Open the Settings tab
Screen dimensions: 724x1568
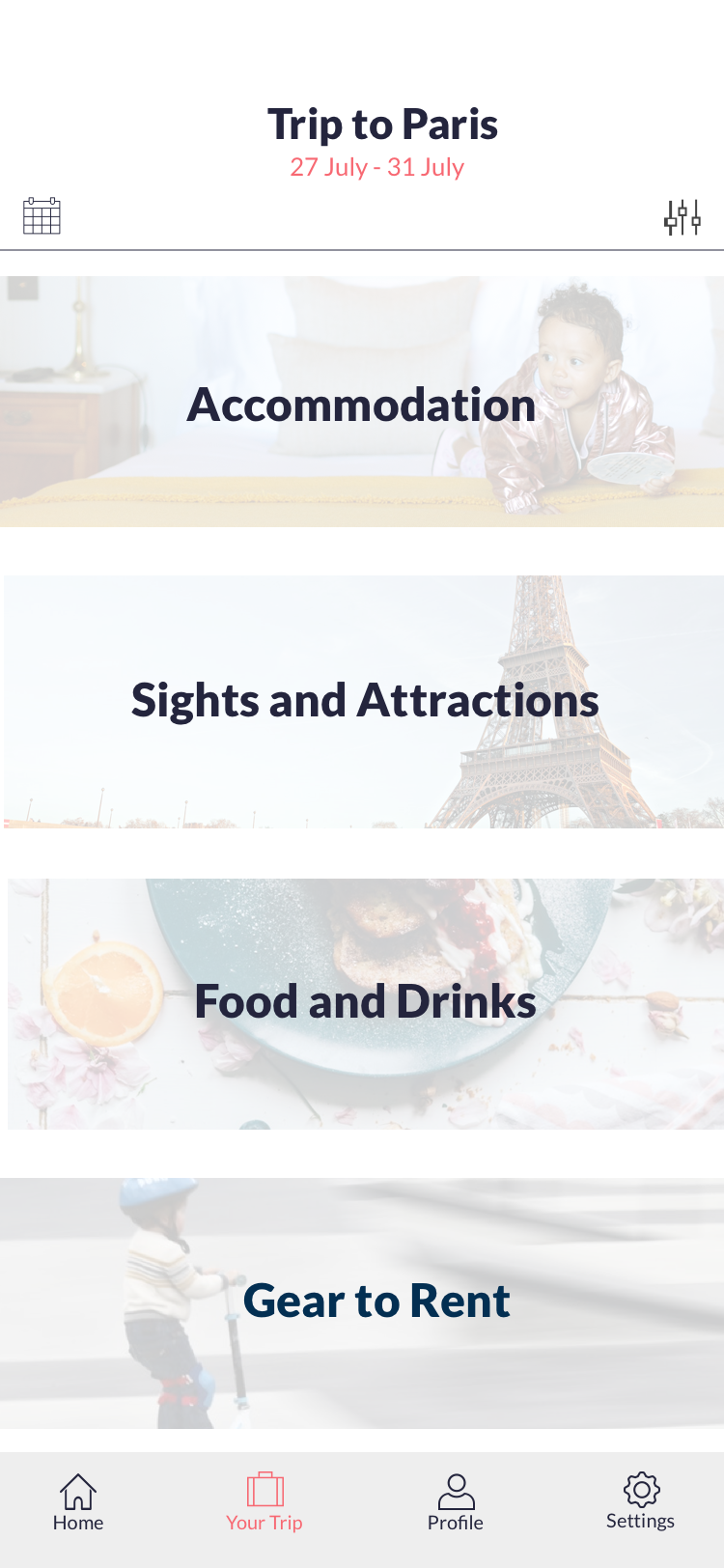click(x=641, y=1501)
